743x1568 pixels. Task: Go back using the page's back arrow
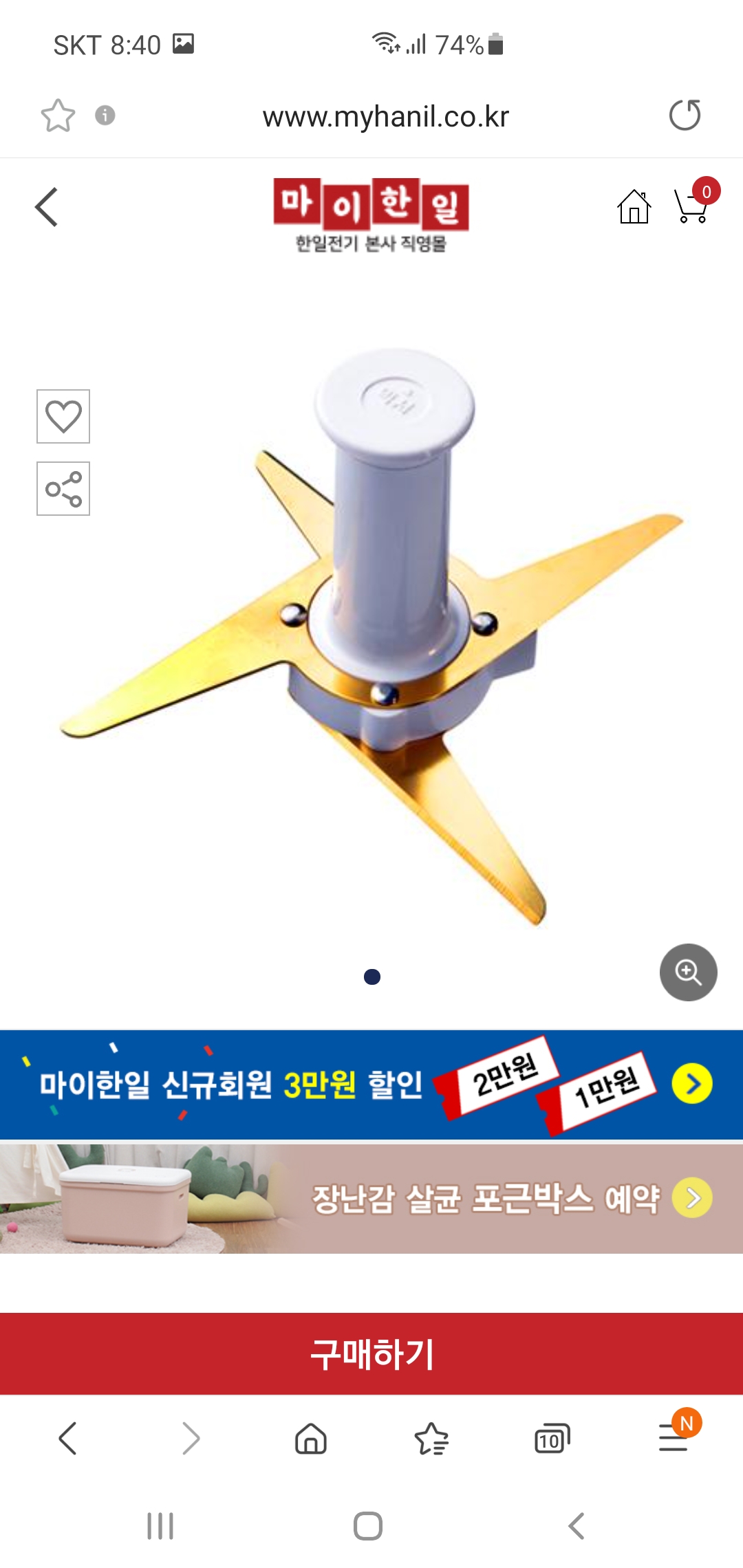click(47, 207)
